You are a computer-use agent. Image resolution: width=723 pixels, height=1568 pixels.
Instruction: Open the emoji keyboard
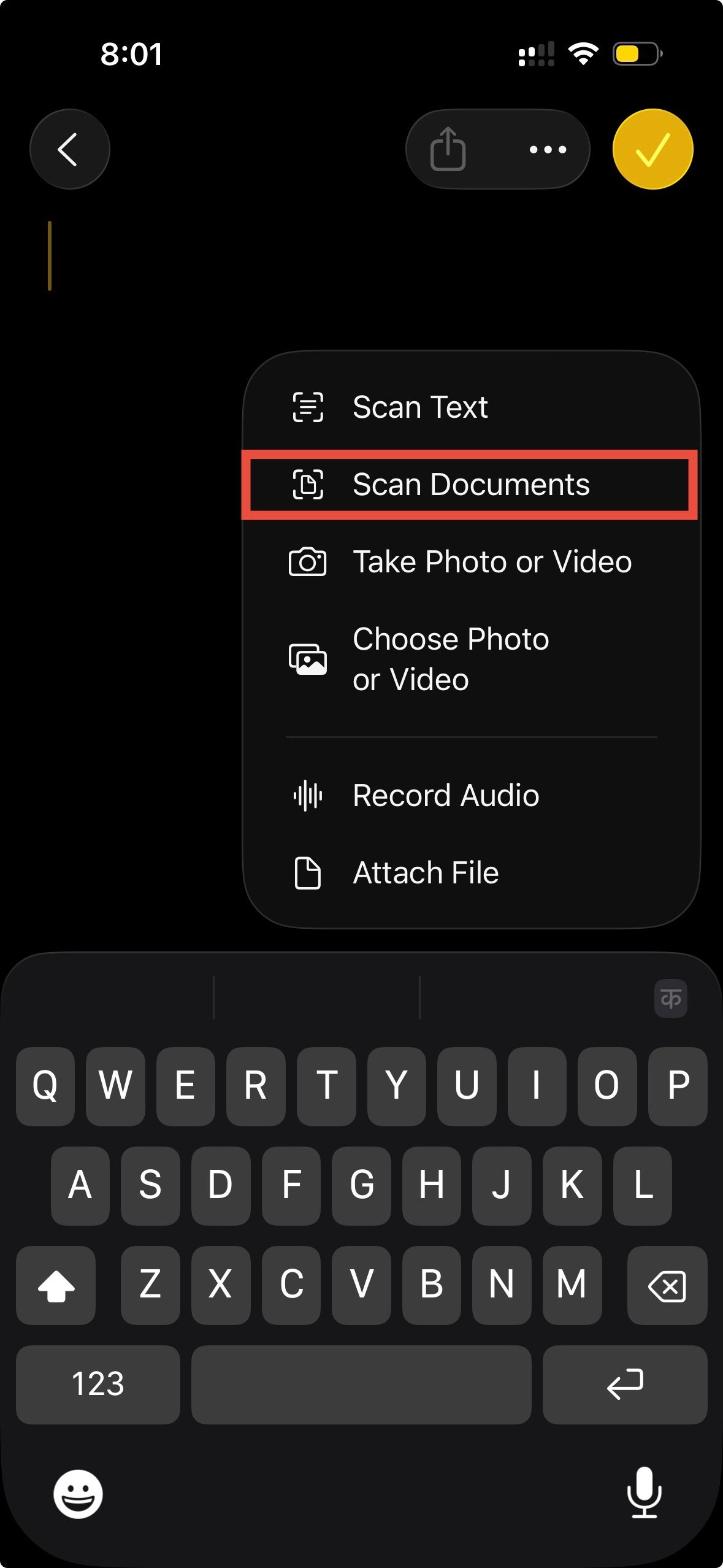click(78, 1494)
